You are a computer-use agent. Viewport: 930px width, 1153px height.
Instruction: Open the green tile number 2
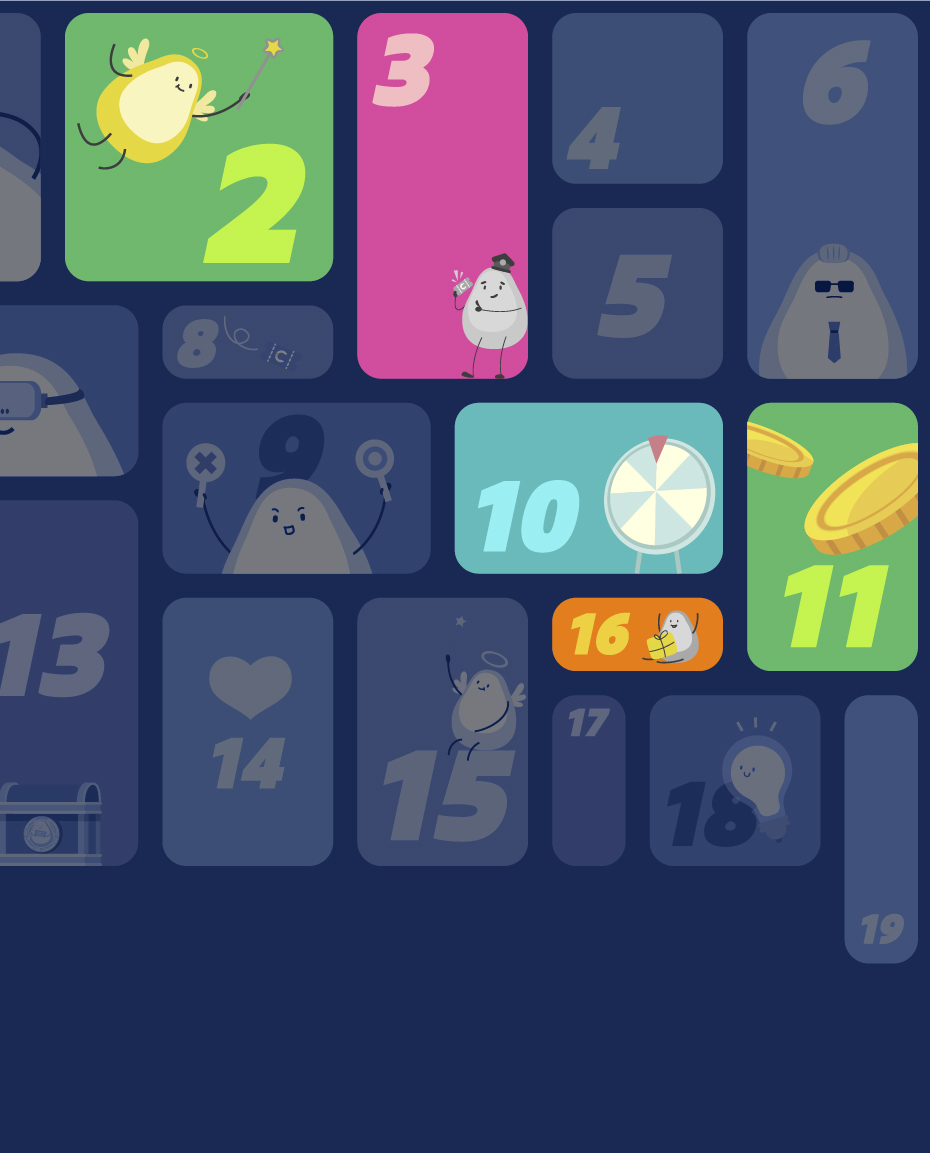(199, 147)
